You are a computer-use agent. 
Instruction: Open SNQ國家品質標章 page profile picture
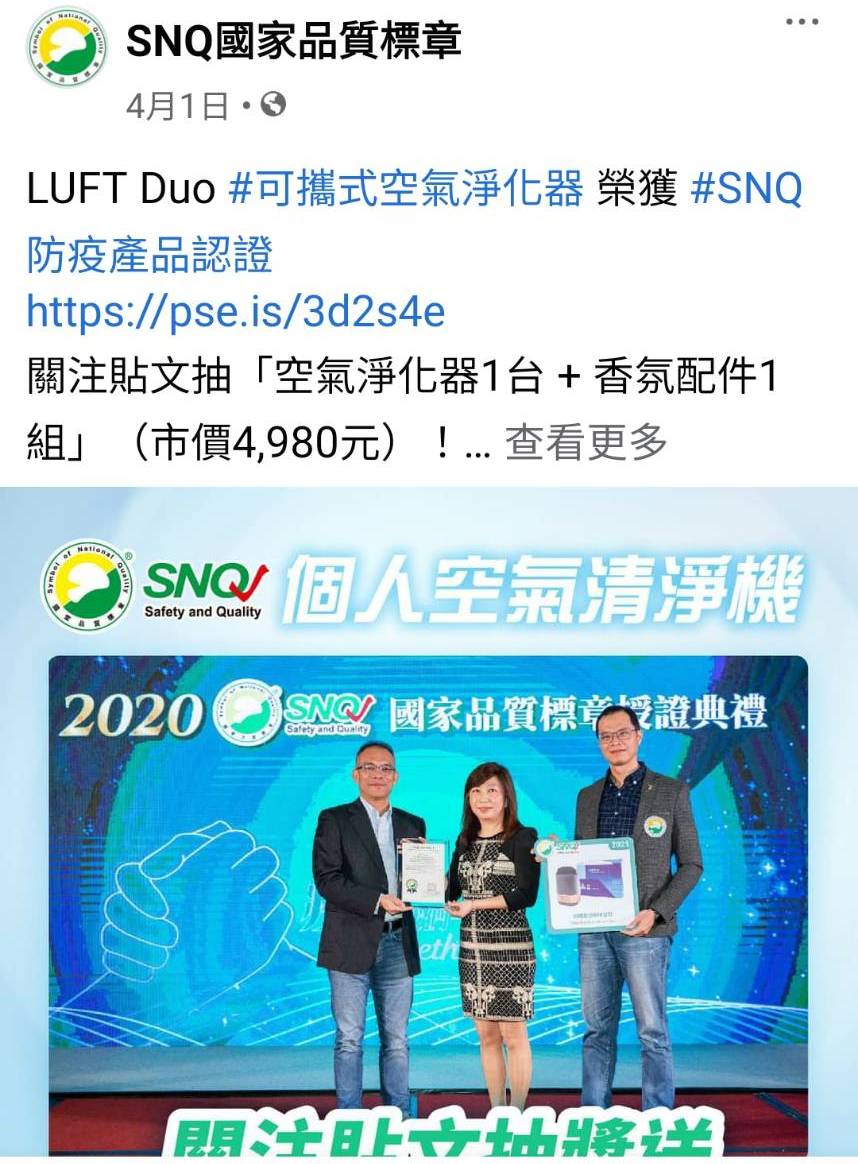click(67, 47)
